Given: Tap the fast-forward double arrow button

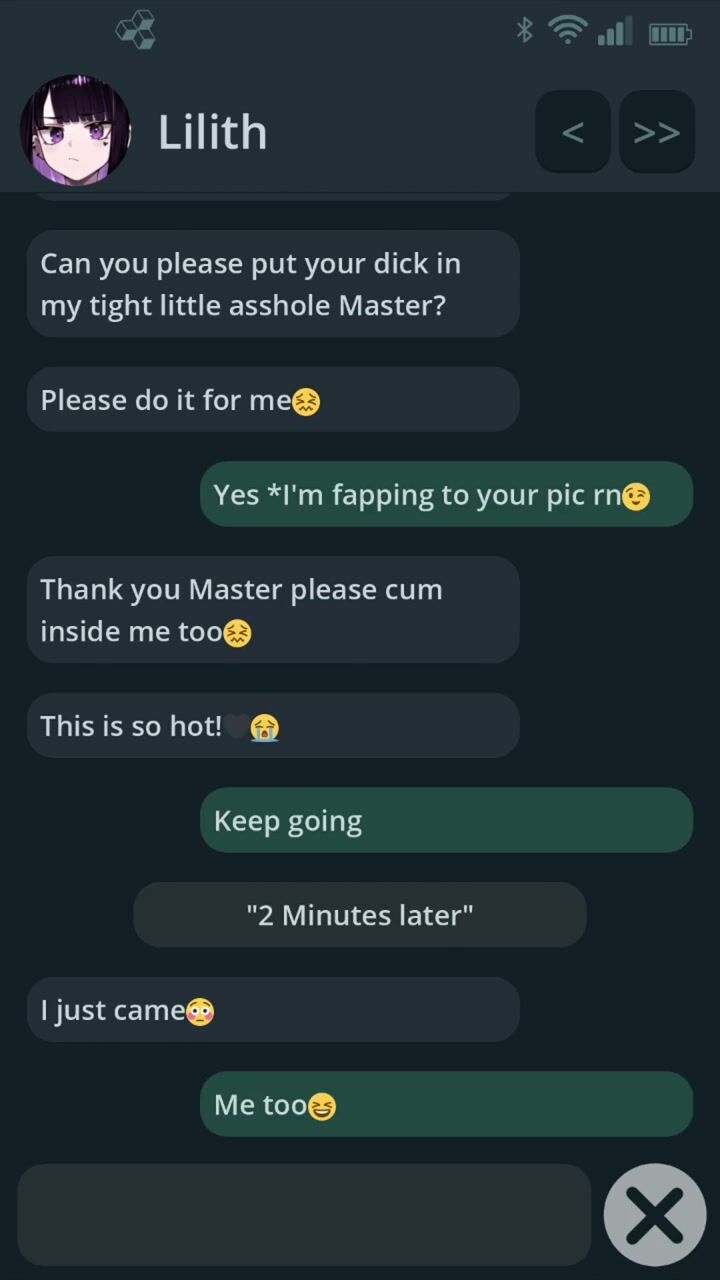Looking at the screenshot, I should [657, 132].
